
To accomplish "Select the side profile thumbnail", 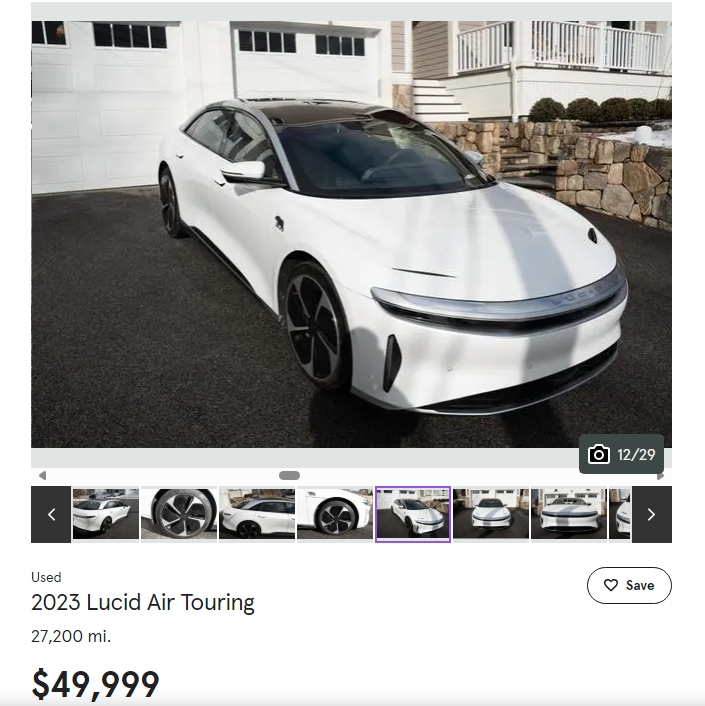I will 257,514.
